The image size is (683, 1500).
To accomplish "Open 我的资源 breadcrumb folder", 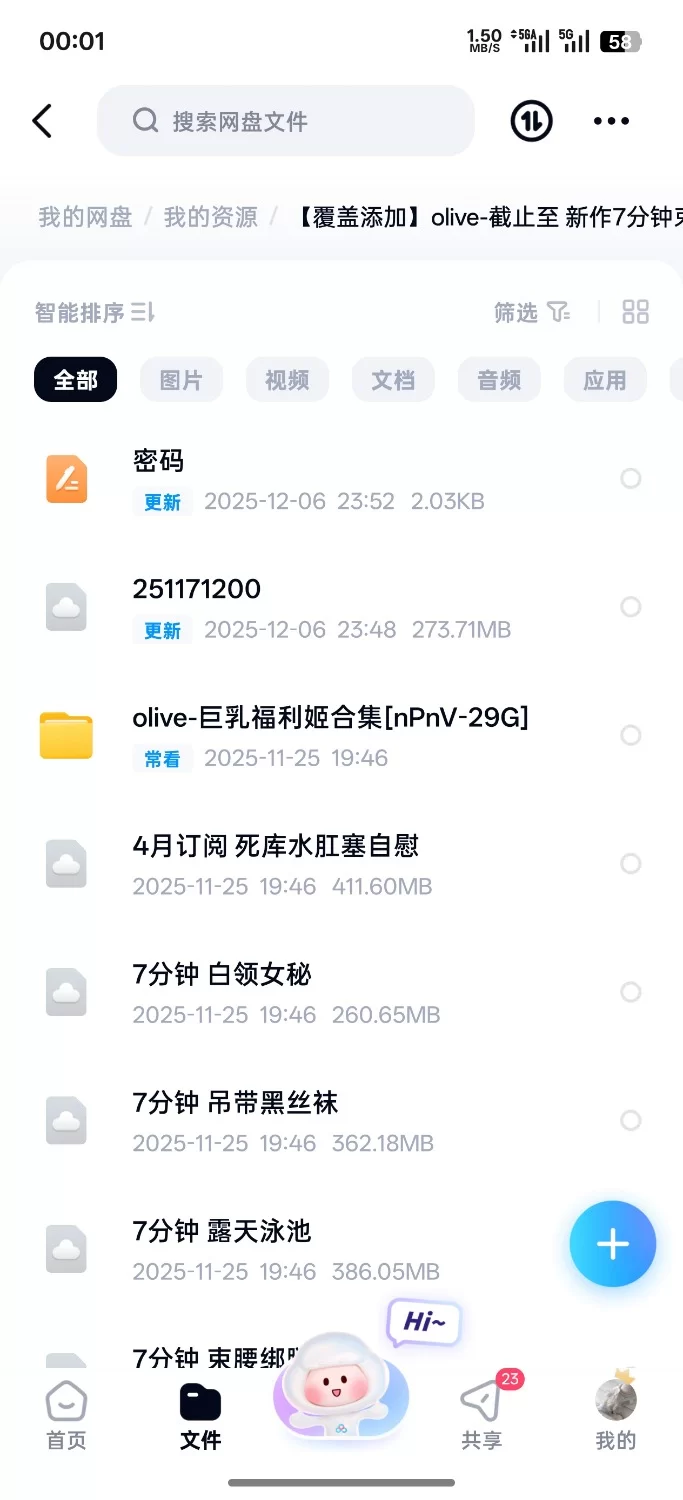I will (x=210, y=217).
